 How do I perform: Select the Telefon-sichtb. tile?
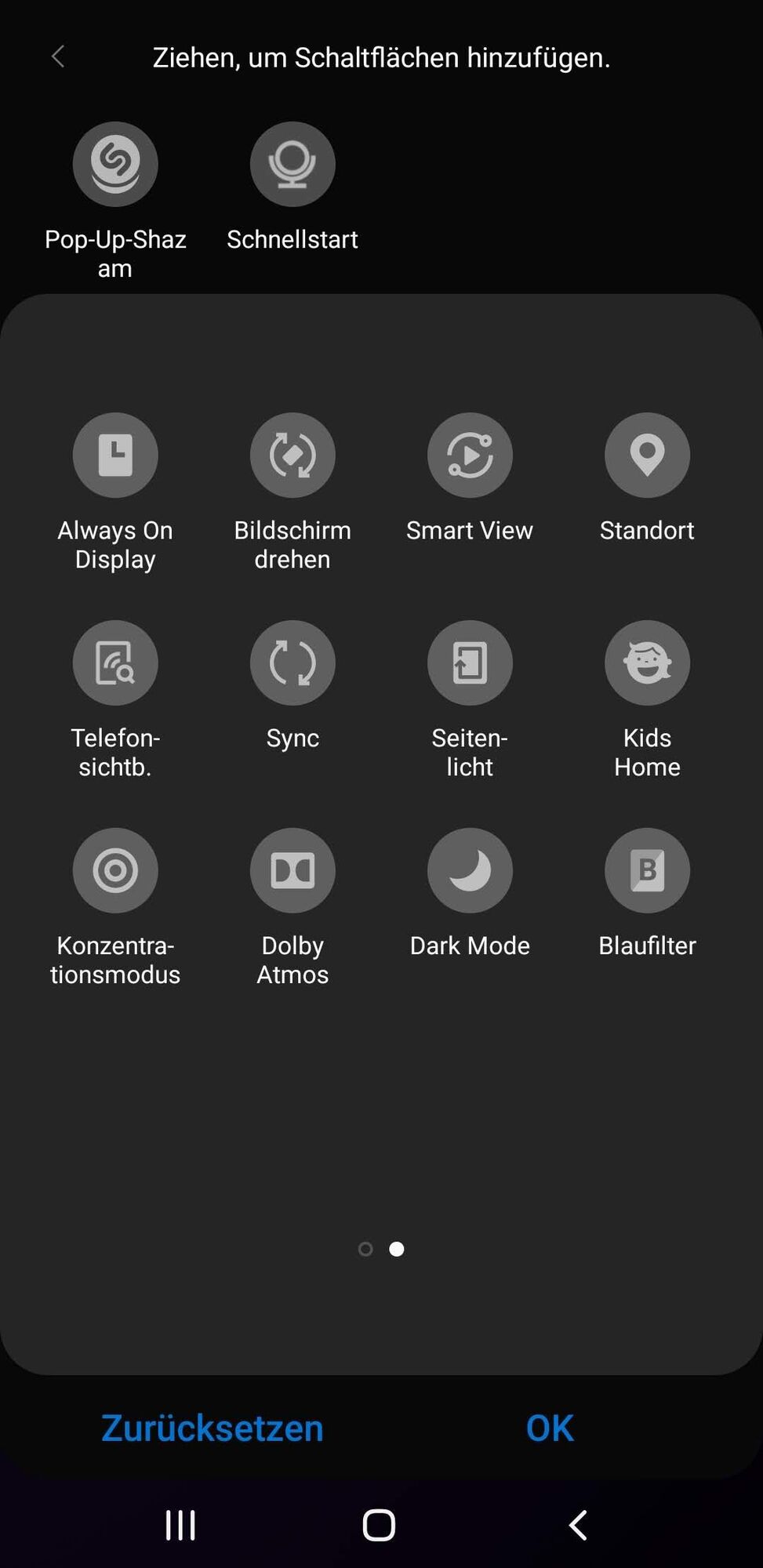[x=115, y=662]
